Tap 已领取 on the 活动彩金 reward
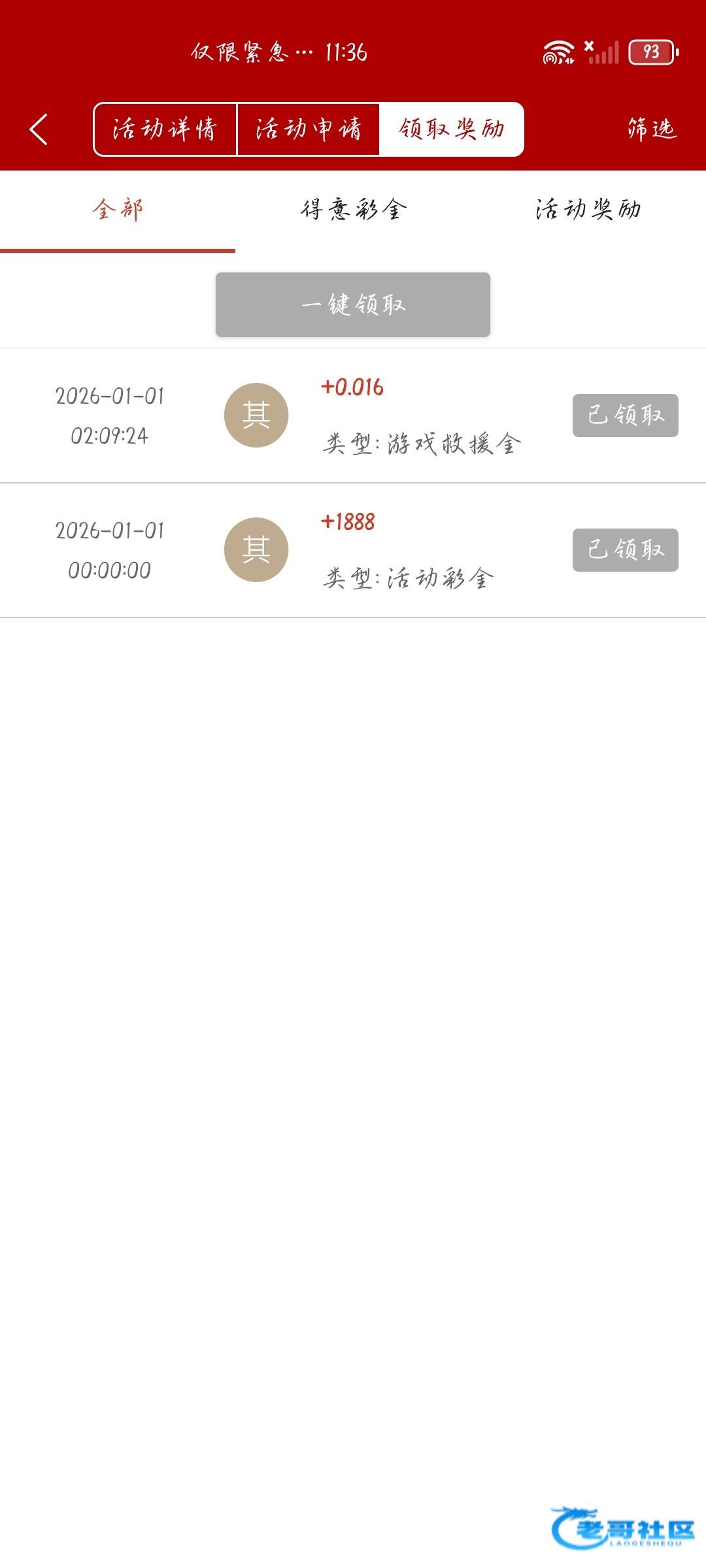706x1568 pixels. (x=625, y=550)
